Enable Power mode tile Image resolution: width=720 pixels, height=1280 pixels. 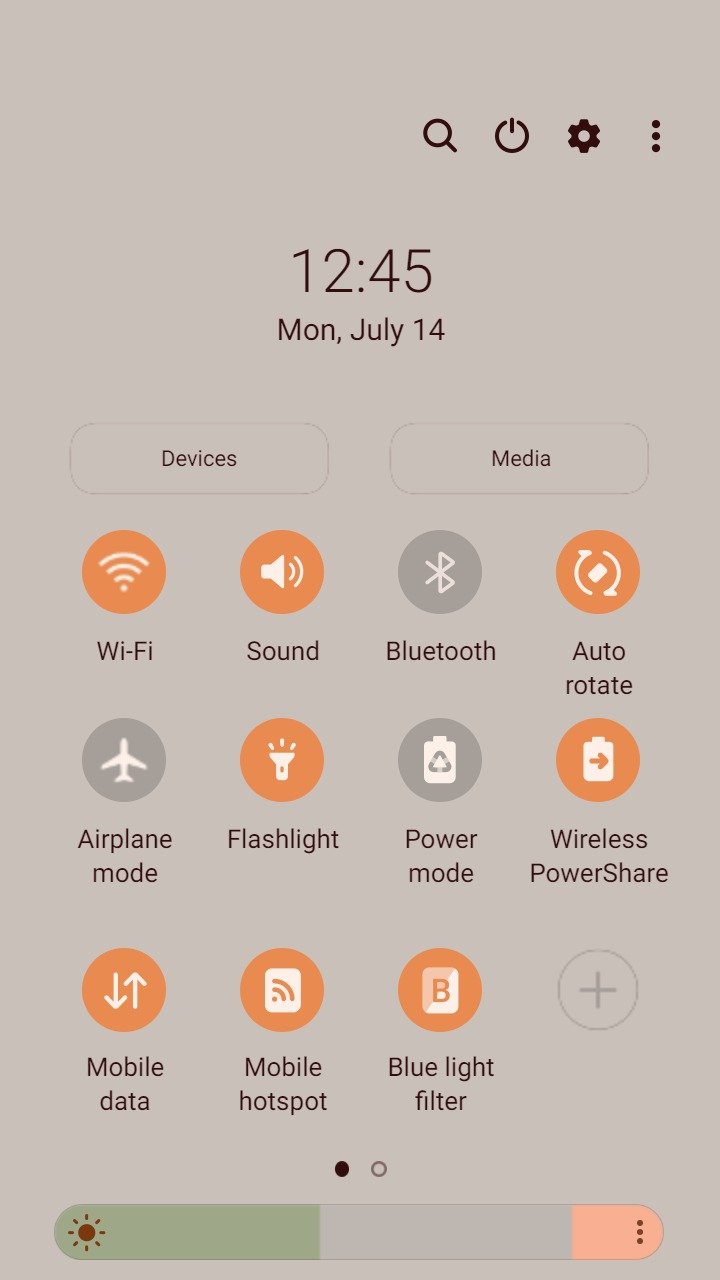pyautogui.click(x=440, y=760)
